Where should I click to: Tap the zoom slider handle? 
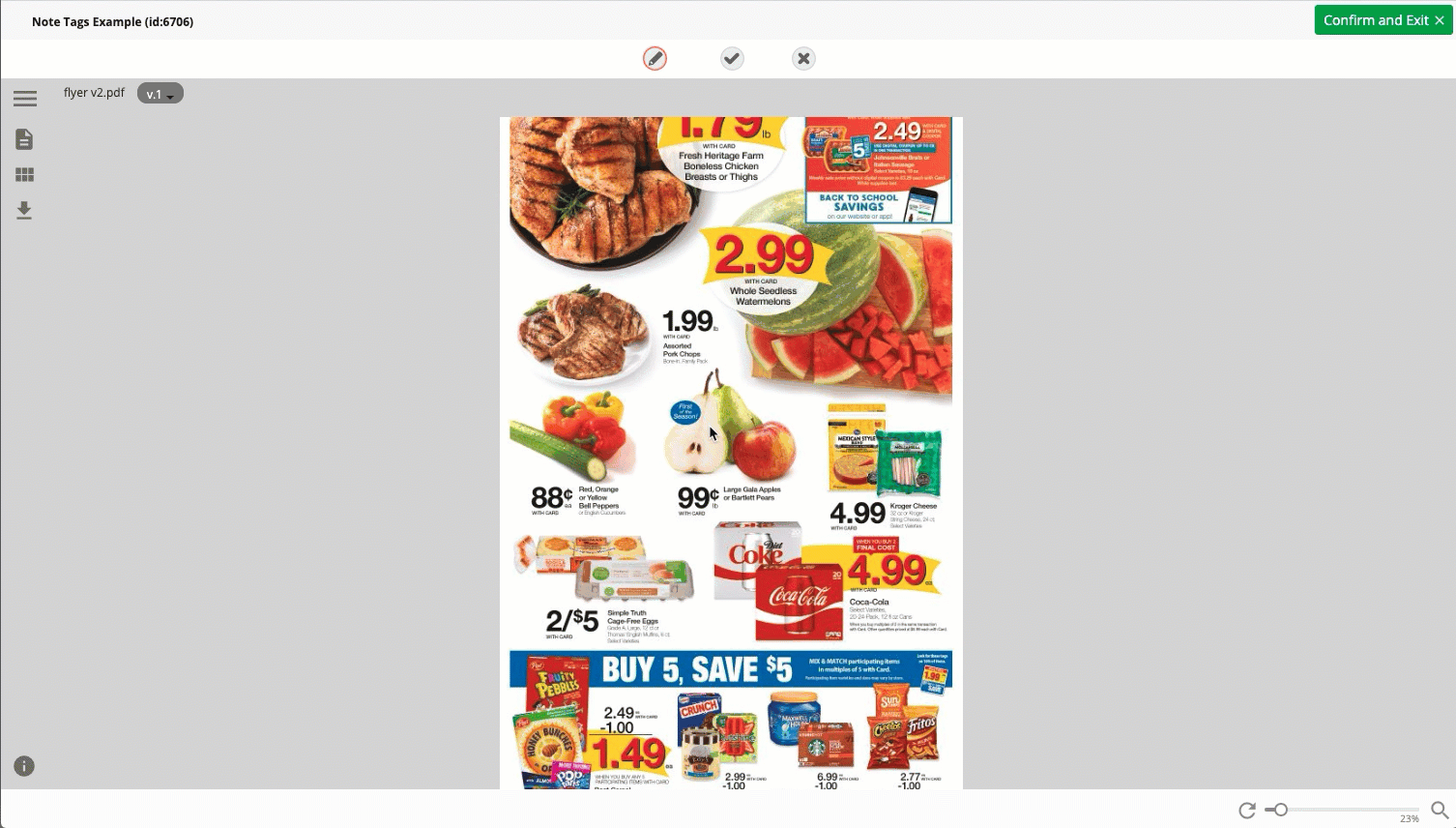point(1281,810)
